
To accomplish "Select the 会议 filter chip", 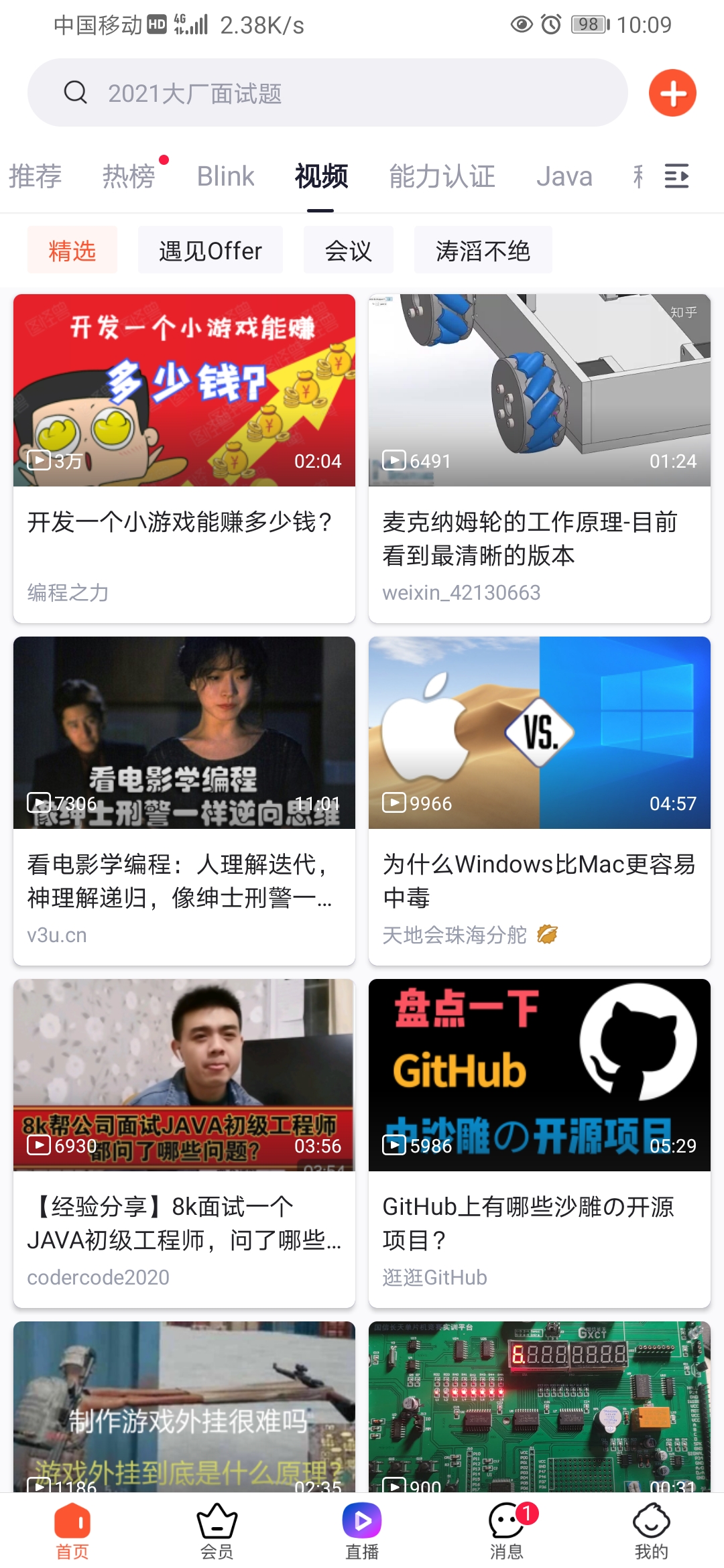I will coord(348,251).
